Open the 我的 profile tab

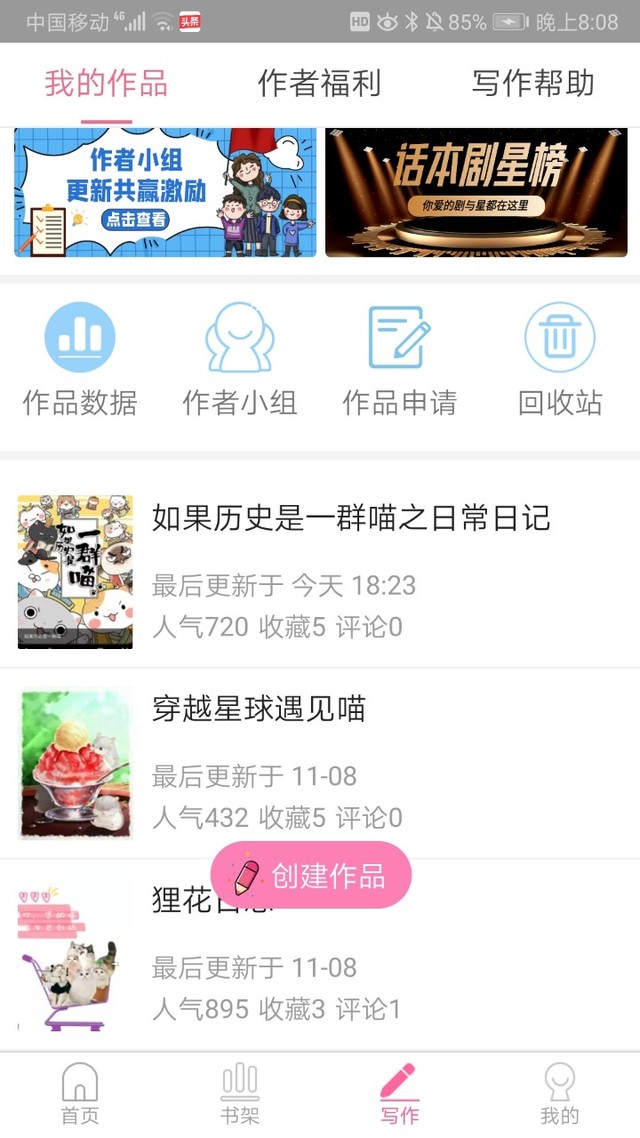pyautogui.click(x=559, y=1094)
